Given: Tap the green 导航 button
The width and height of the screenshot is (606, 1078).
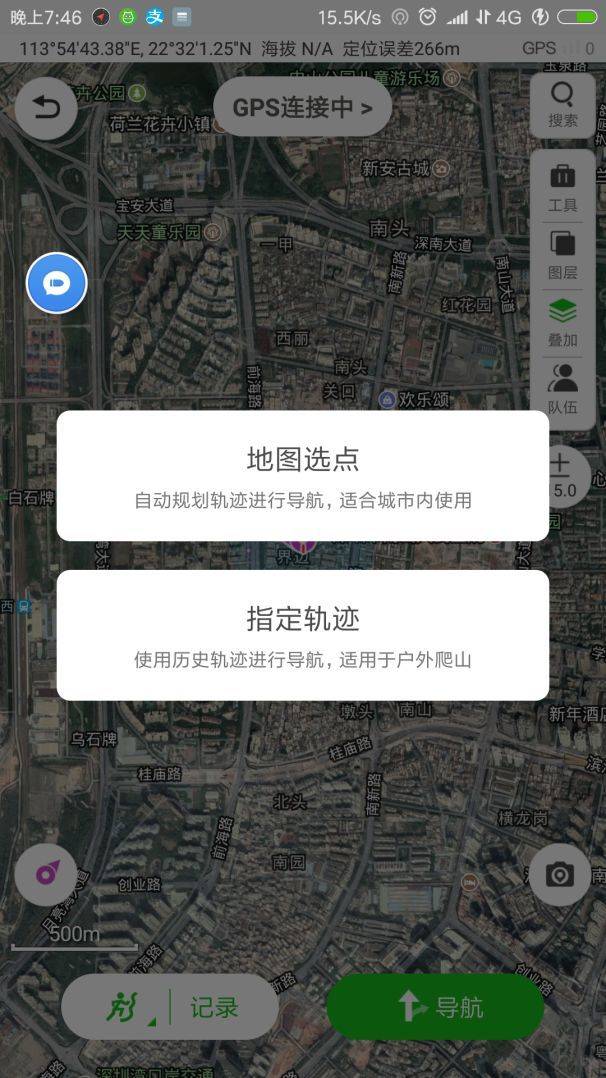Looking at the screenshot, I should coord(435,1007).
